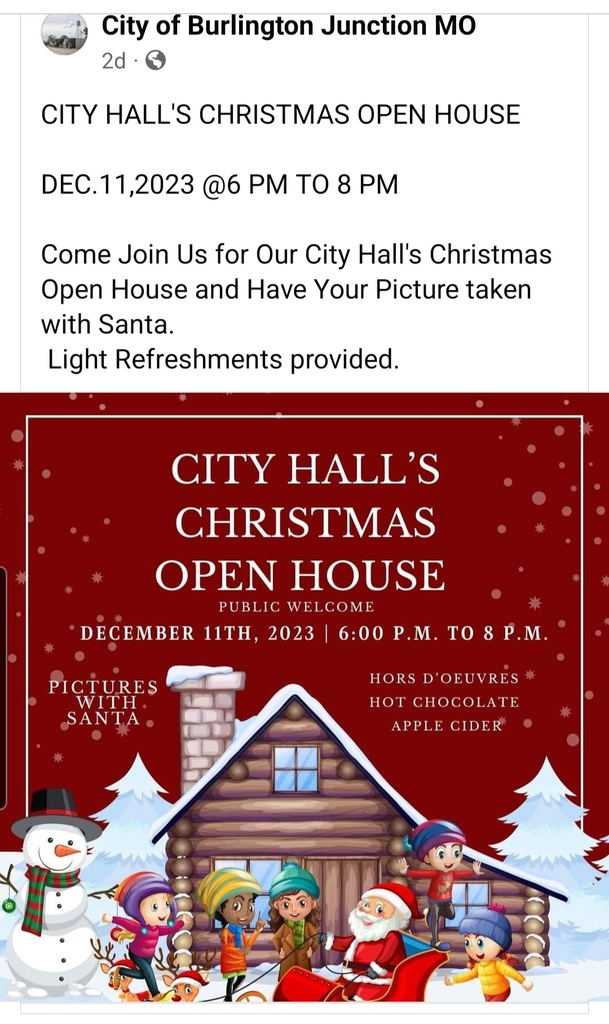Tap the page's profile picture
The image size is (609, 1024).
point(63,35)
